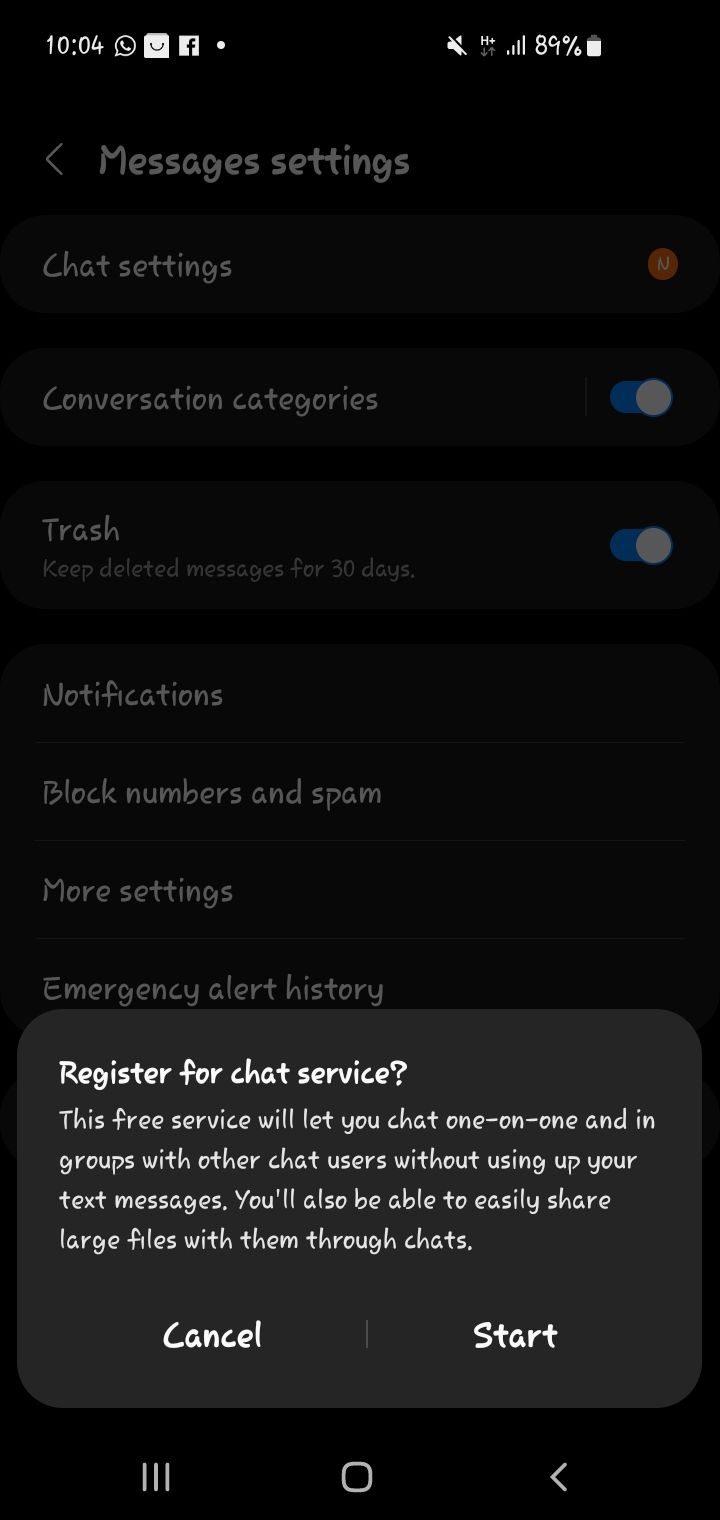Tap the H+ network indicator
This screenshot has width=720, height=1520.
tap(489, 45)
